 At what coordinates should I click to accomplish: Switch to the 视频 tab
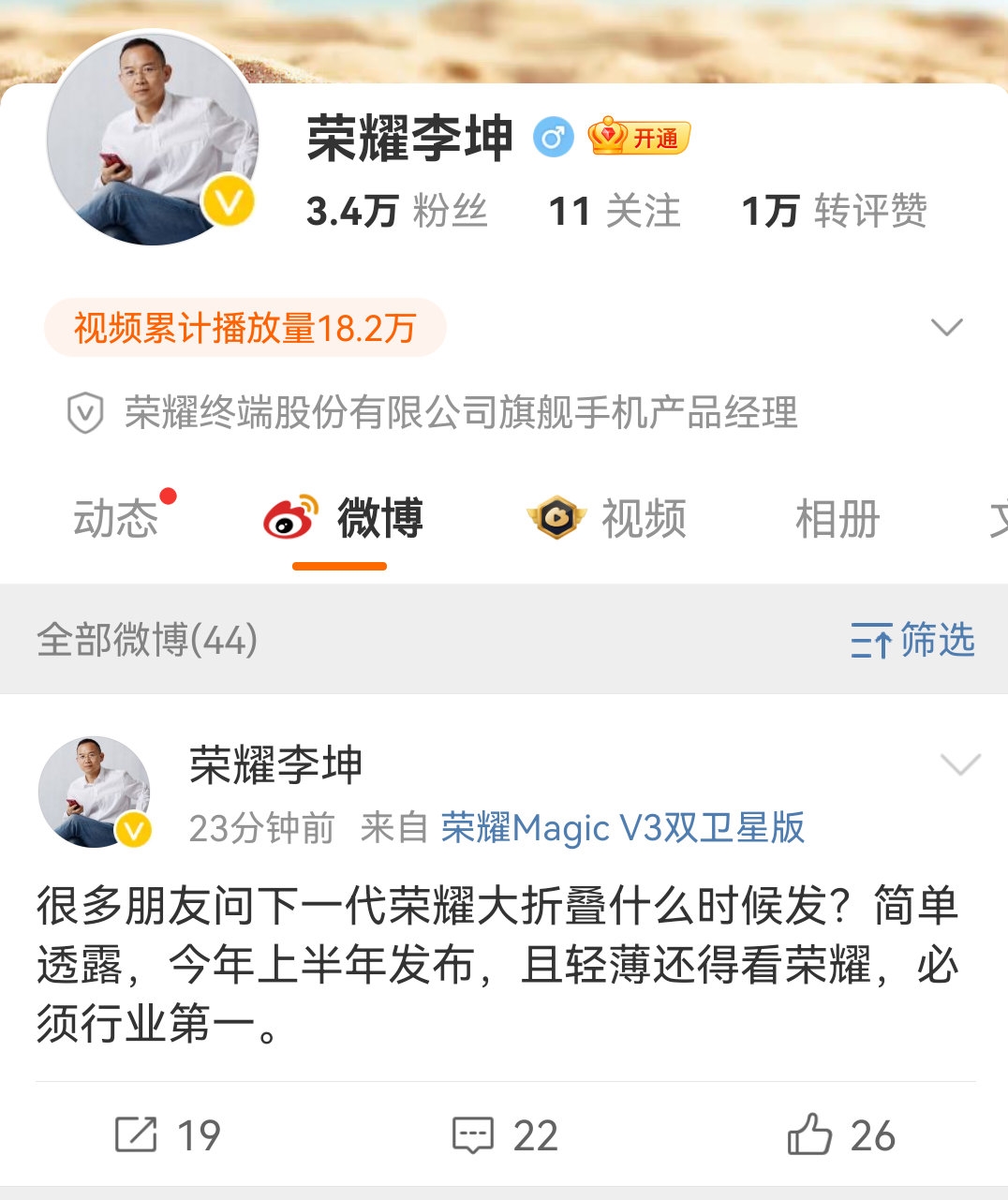pos(608,518)
